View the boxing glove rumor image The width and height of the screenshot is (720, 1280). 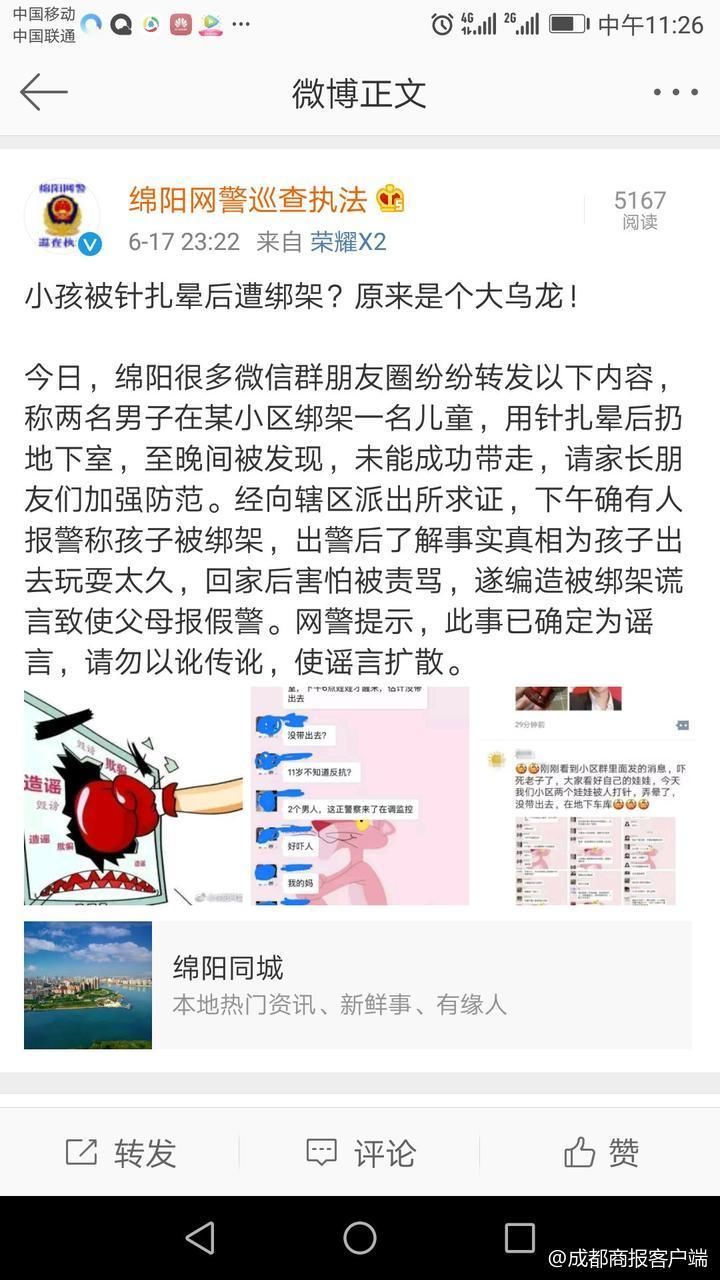point(133,796)
